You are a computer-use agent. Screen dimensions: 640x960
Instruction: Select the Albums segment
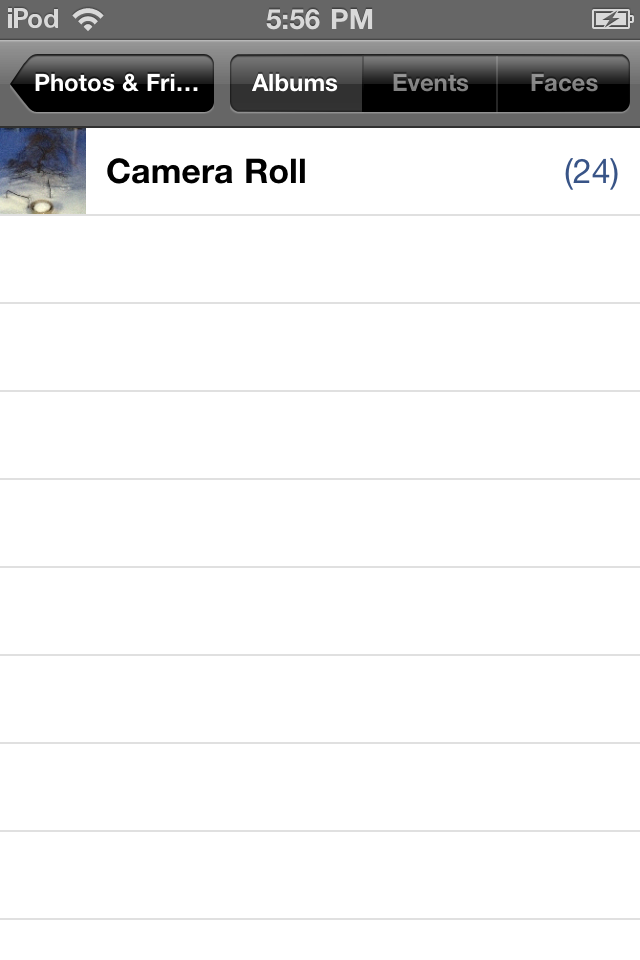pos(295,83)
